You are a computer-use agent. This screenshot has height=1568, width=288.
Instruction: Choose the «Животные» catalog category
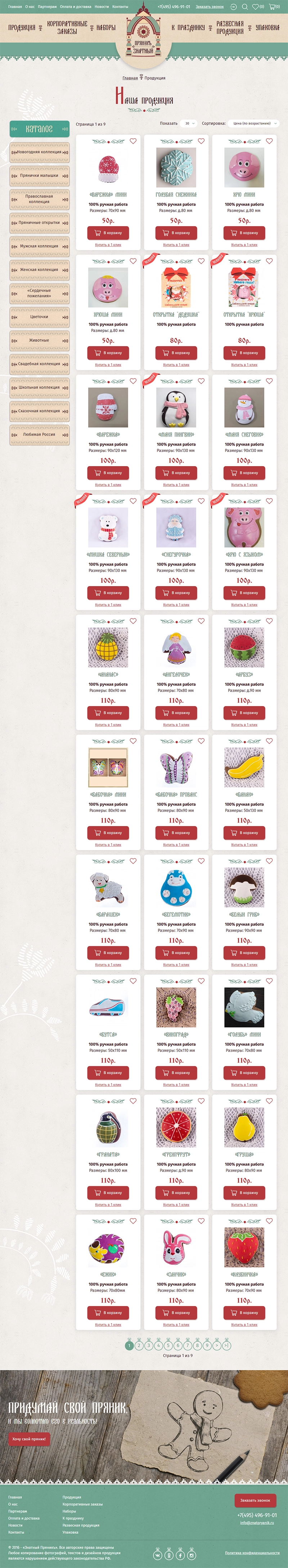(x=39, y=340)
